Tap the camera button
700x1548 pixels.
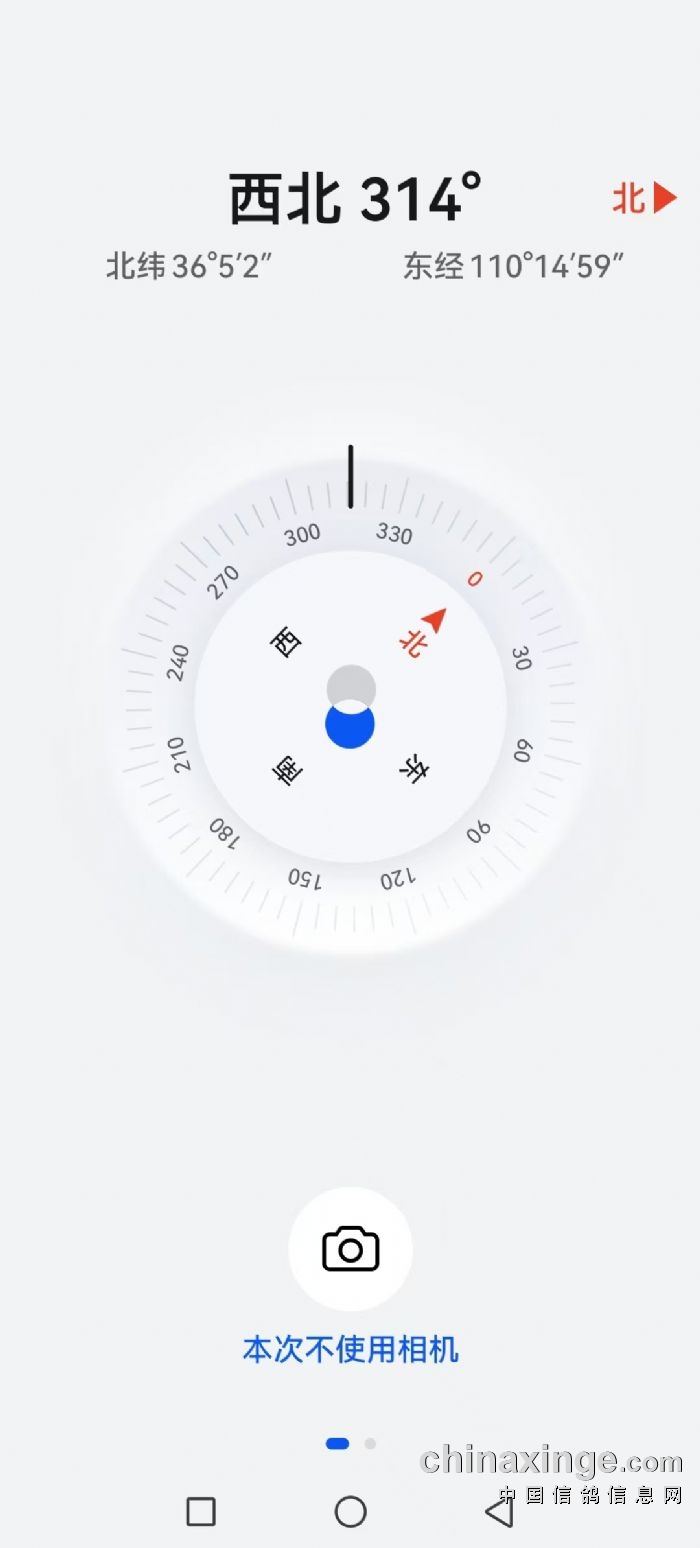[350, 1249]
